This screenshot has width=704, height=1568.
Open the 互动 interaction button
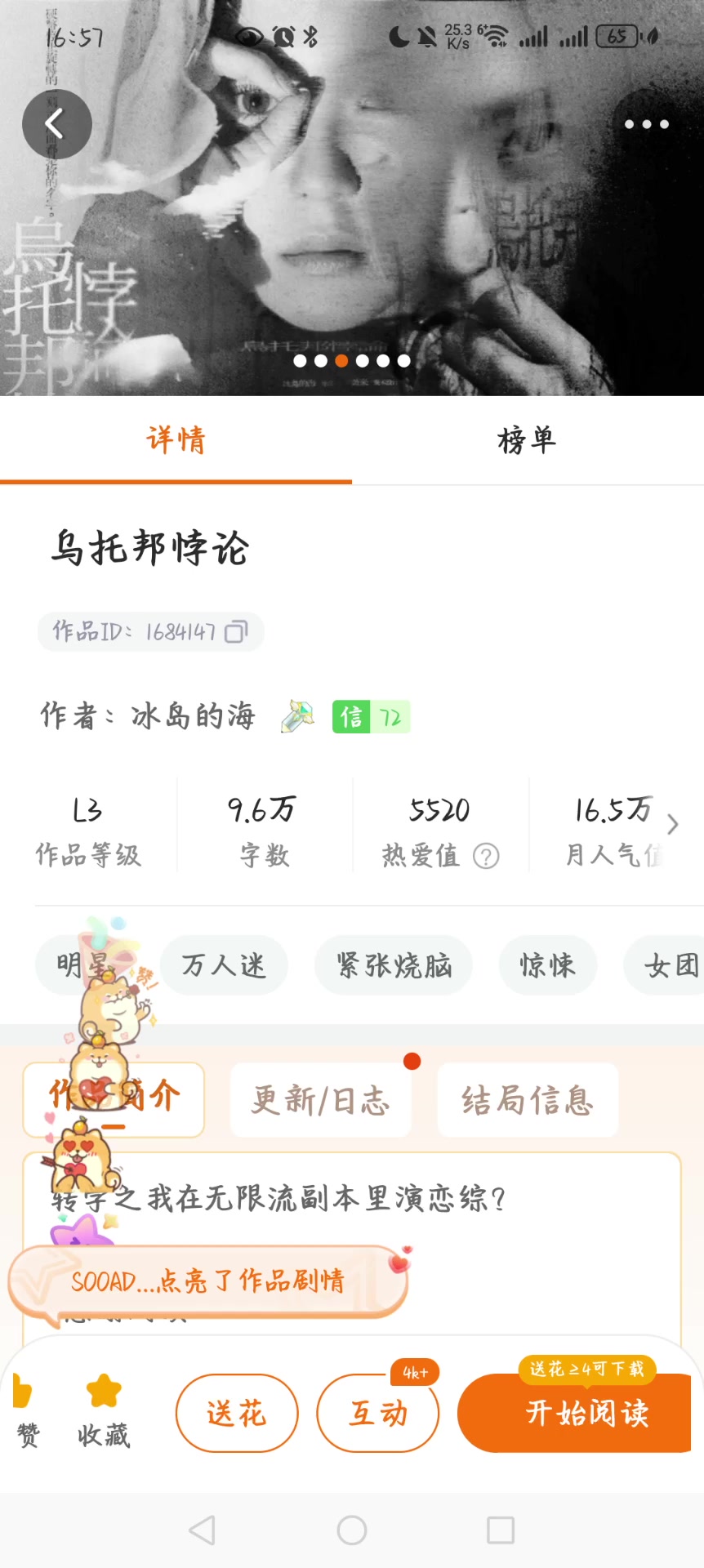[377, 1413]
